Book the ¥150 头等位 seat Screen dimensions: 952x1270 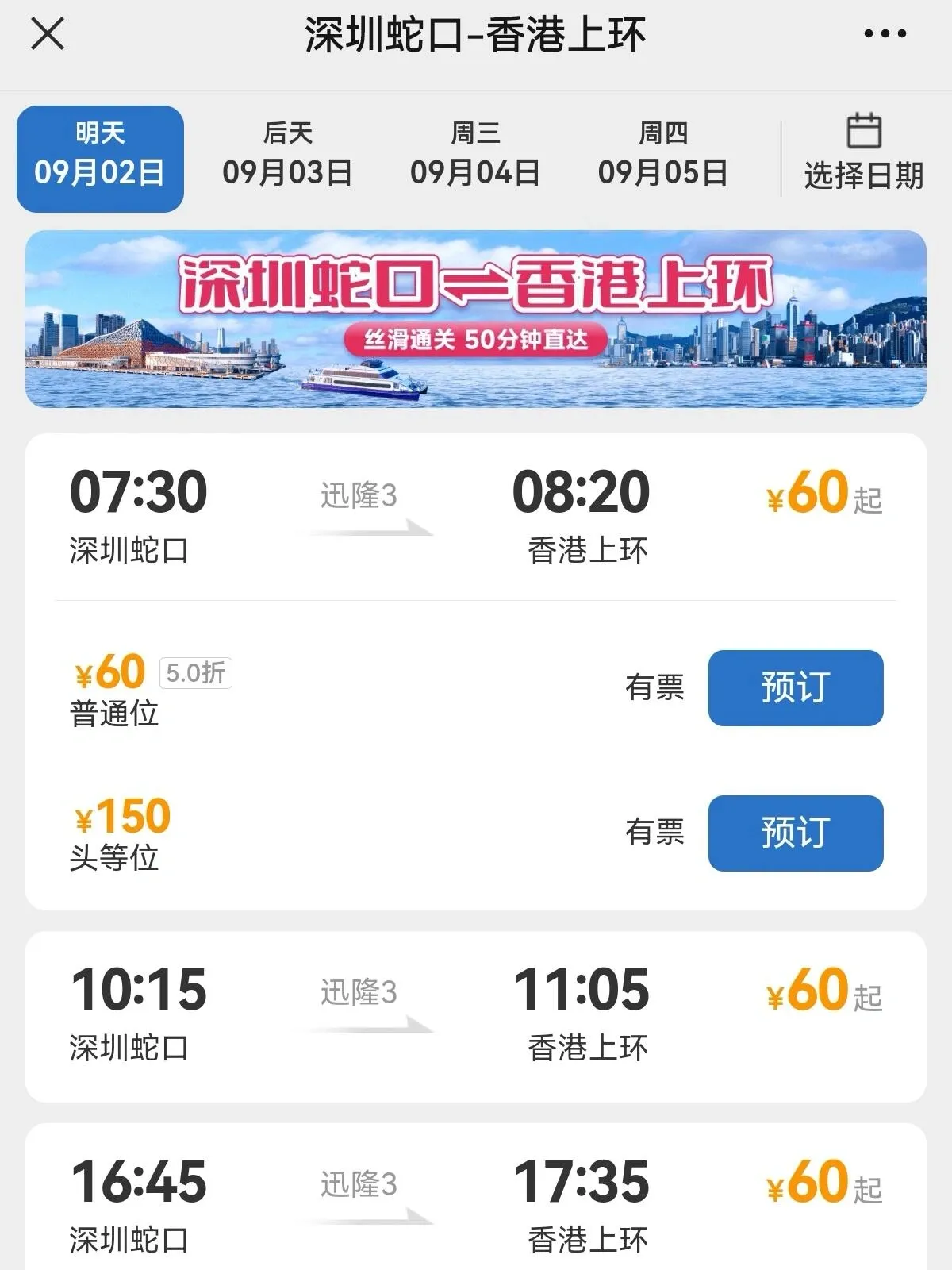click(x=795, y=833)
